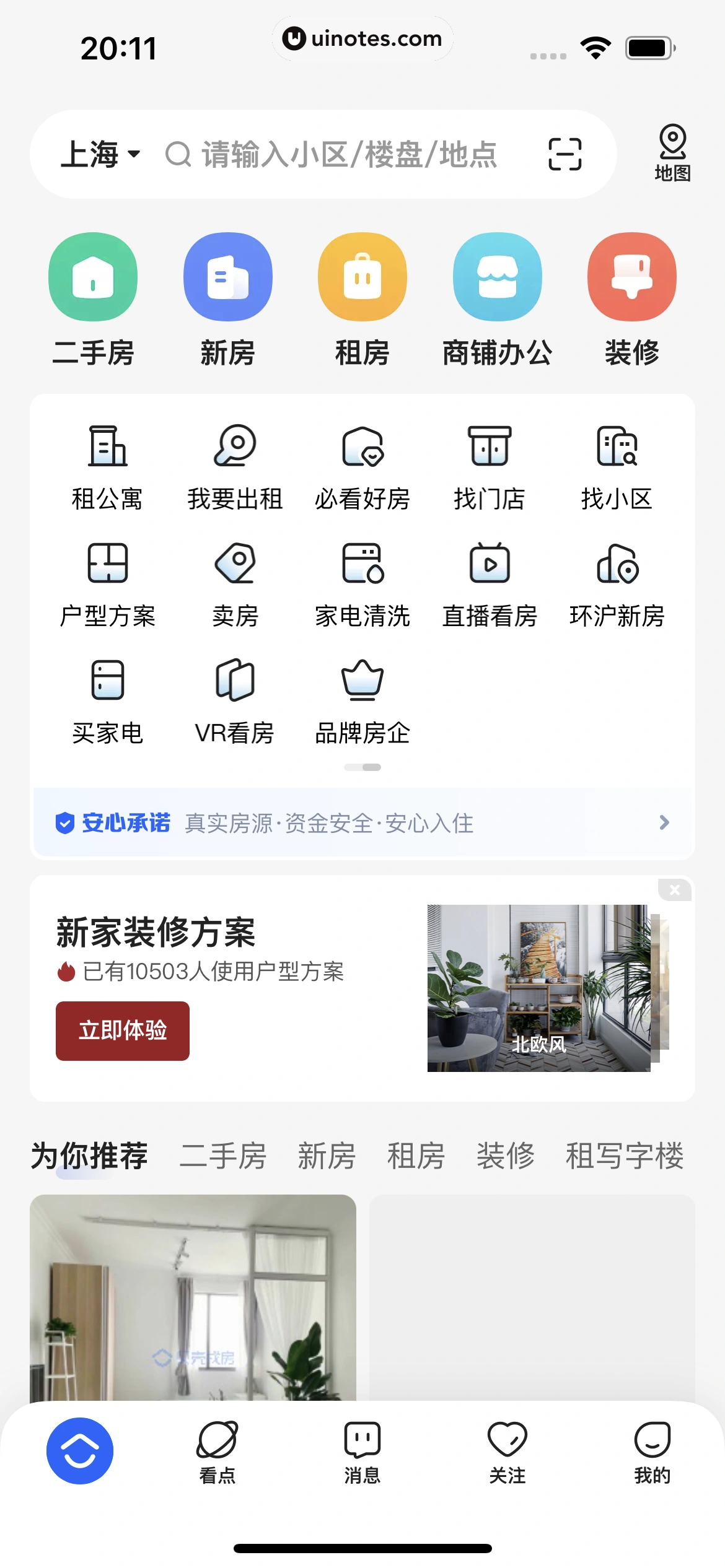Open the 上海 city selector dropdown
The image size is (725, 1568).
[x=100, y=154]
